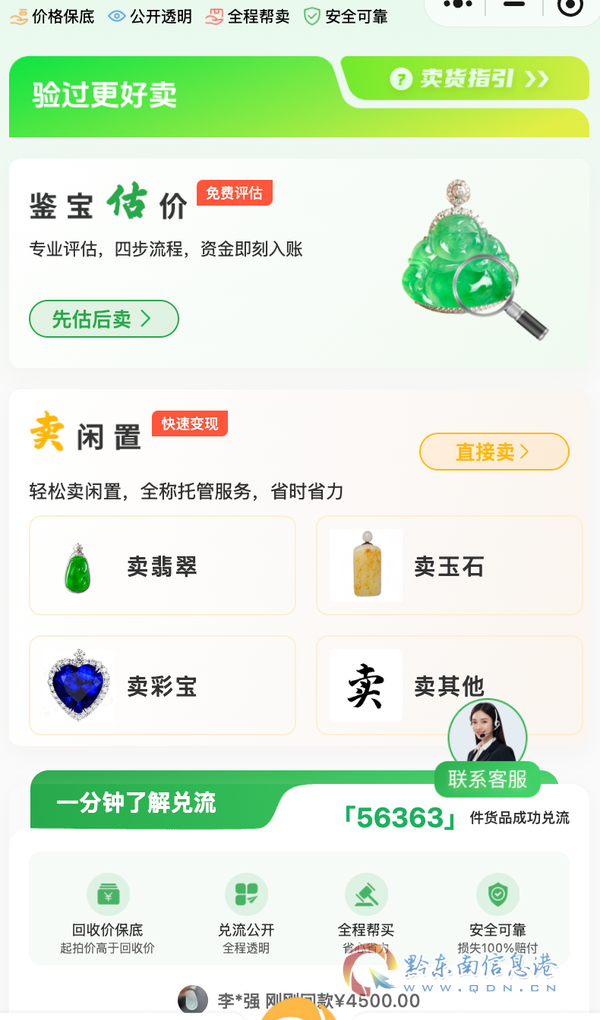Open the mini program more-options menu
The height and width of the screenshot is (1020, 600).
click(x=458, y=5)
